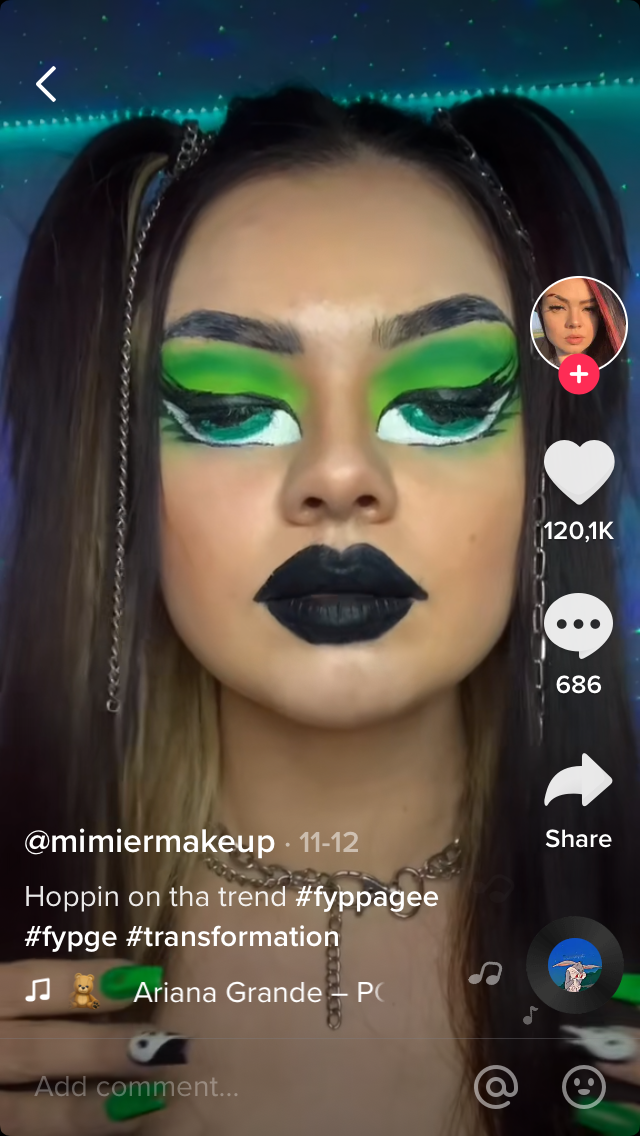Open the emoji picker
The width and height of the screenshot is (640, 1136).
[x=584, y=1086]
